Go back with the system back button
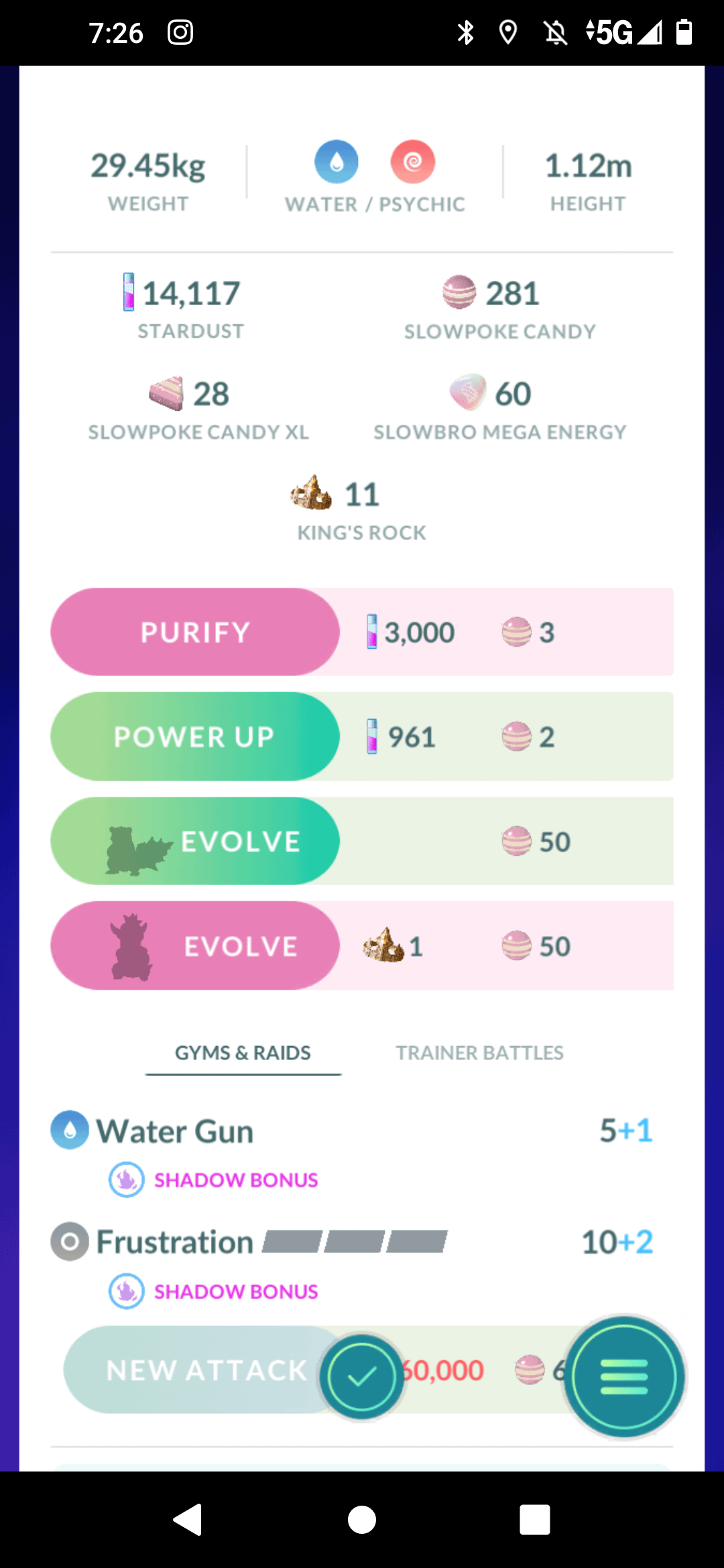 pyautogui.click(x=188, y=1519)
